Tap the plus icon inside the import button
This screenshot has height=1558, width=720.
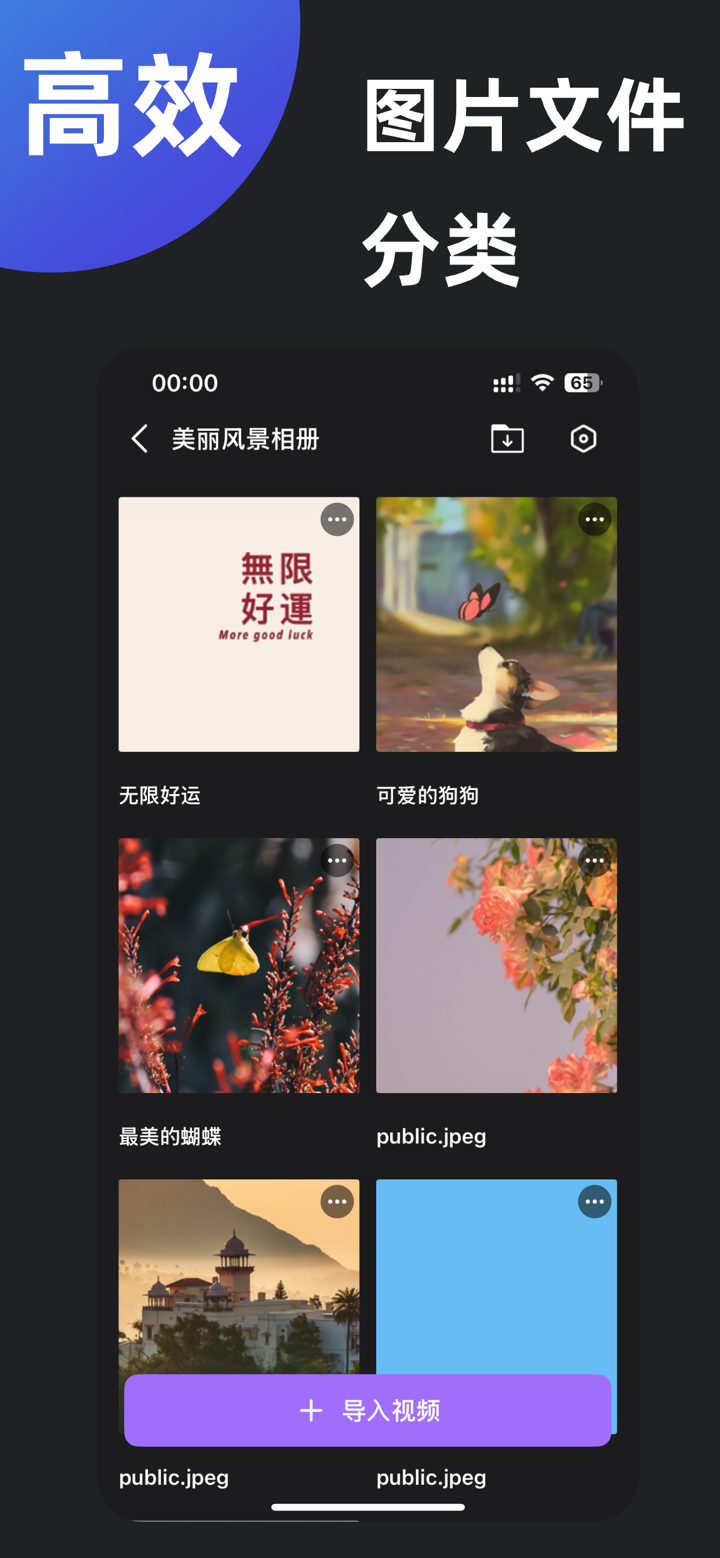point(310,1410)
